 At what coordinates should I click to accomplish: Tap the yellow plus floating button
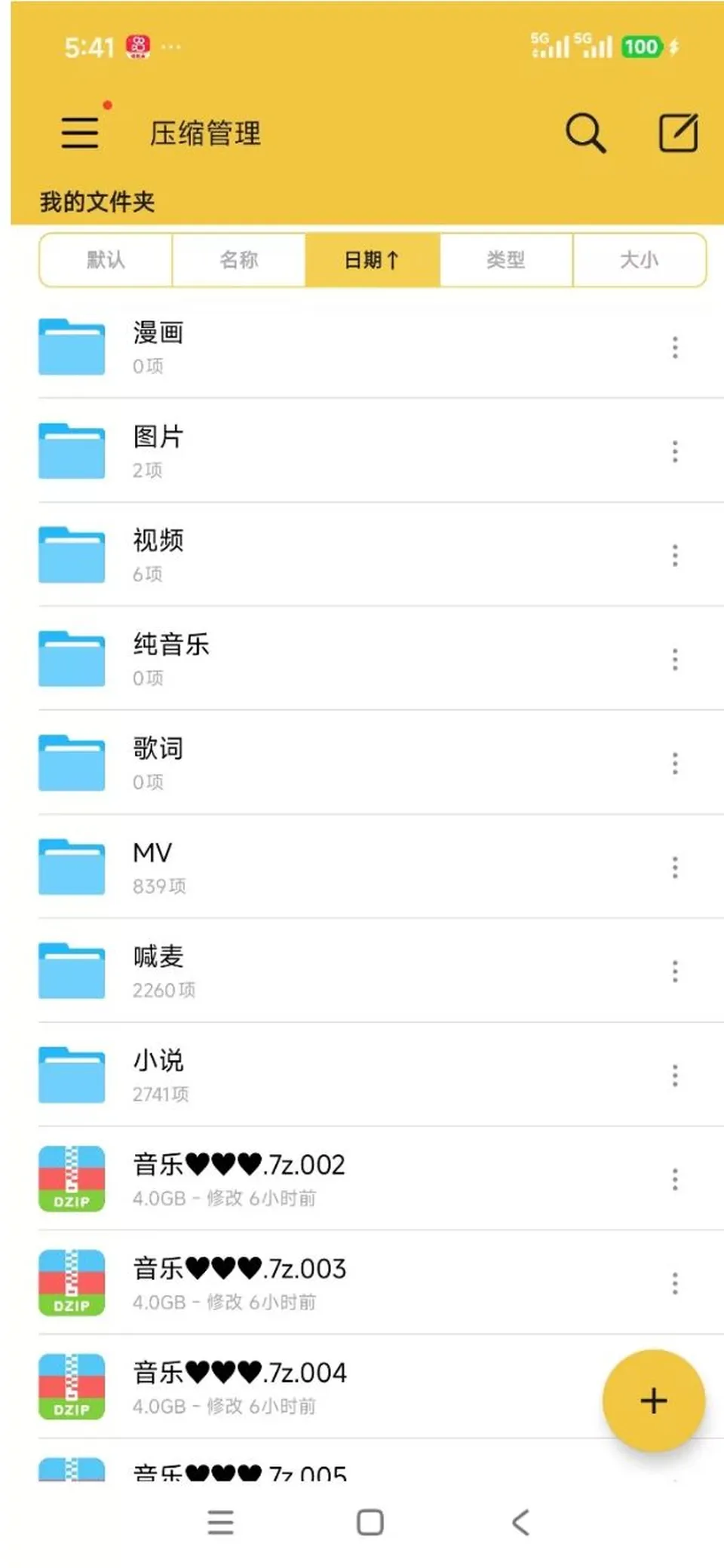(654, 1401)
